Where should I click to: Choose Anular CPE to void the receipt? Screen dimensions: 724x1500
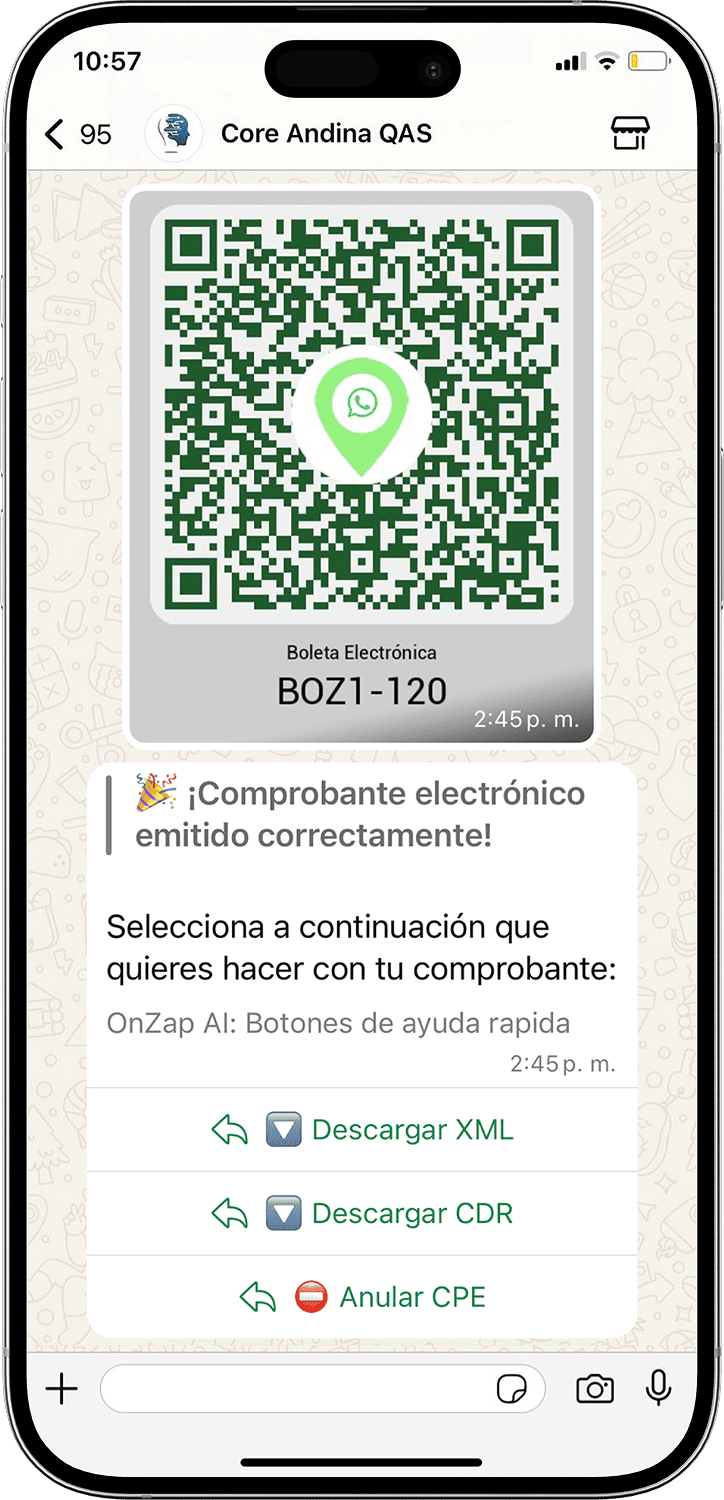click(x=362, y=1298)
